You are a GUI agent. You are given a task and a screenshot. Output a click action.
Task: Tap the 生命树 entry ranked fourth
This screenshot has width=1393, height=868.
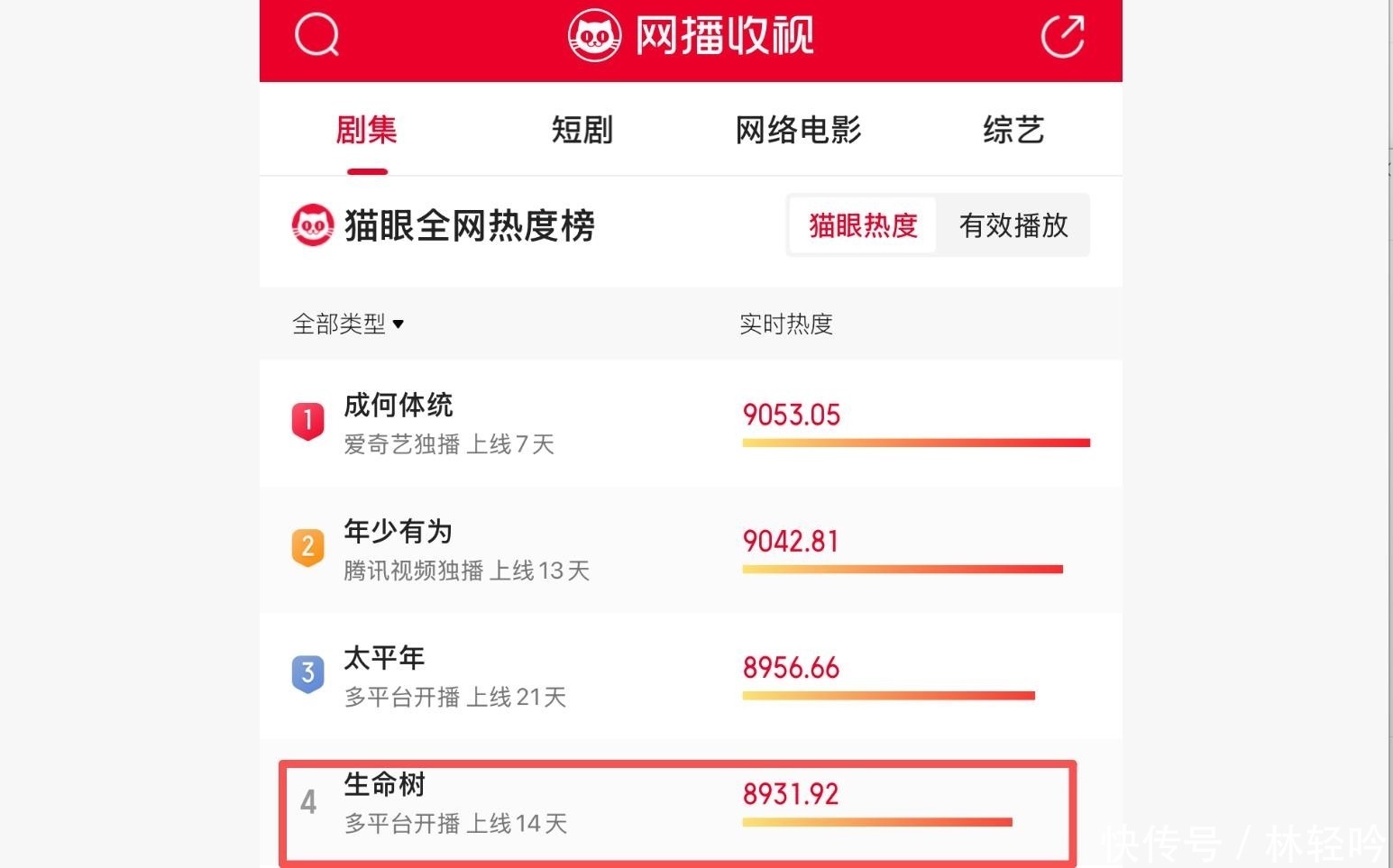coord(385,785)
